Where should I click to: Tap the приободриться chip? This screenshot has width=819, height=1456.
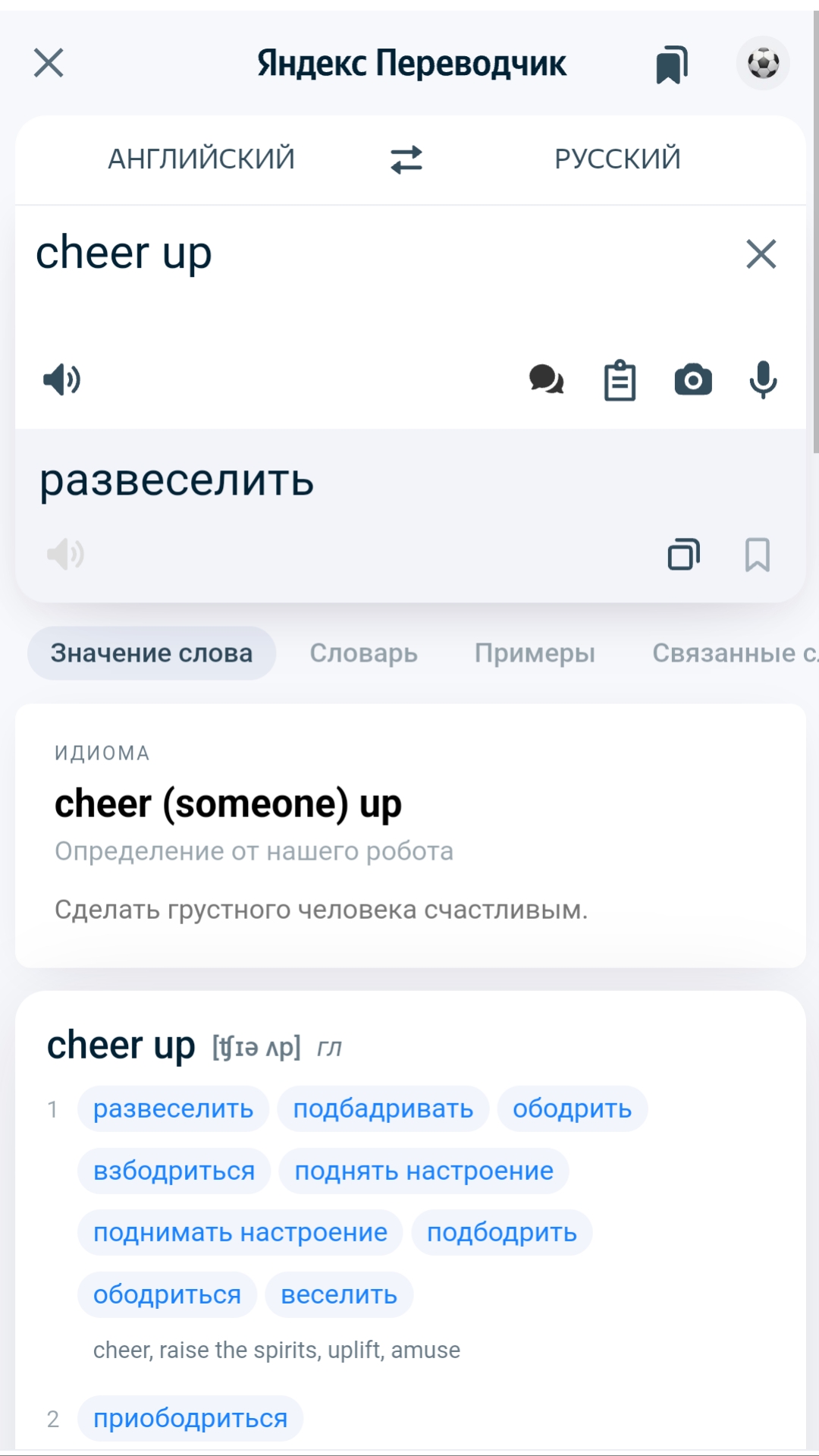click(x=190, y=1419)
